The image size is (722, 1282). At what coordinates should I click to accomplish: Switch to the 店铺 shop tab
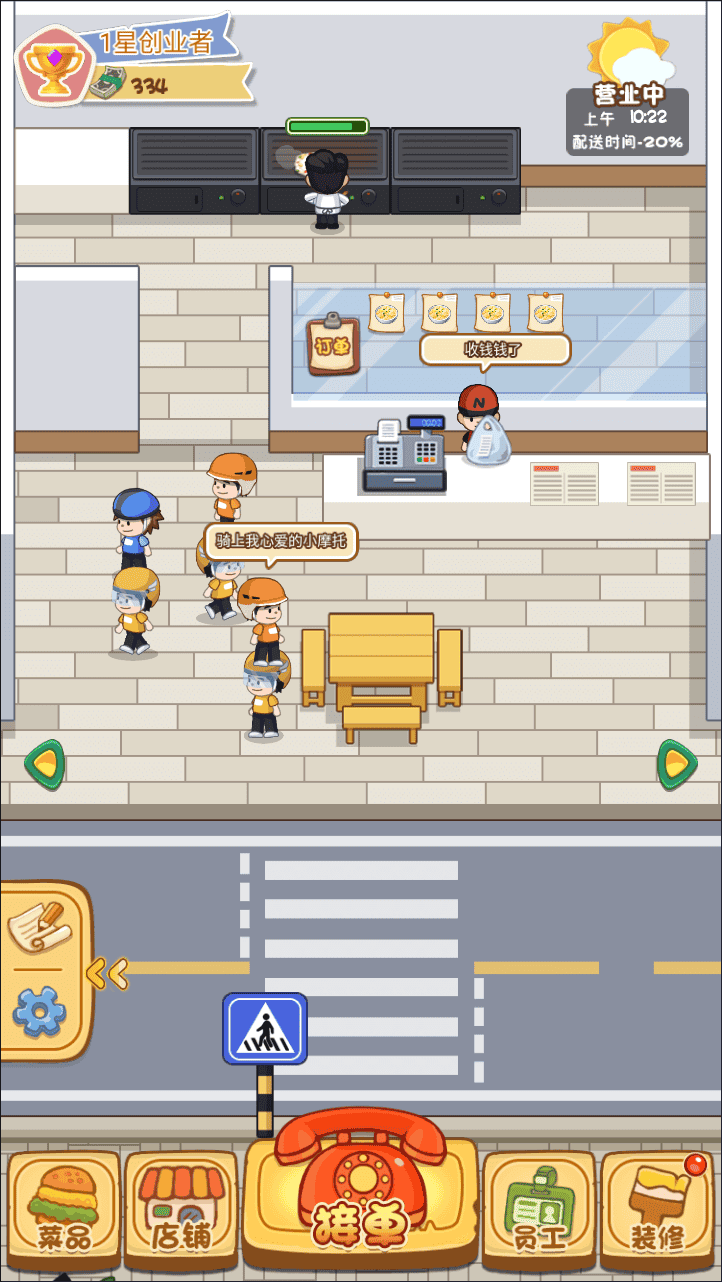coord(181,1211)
